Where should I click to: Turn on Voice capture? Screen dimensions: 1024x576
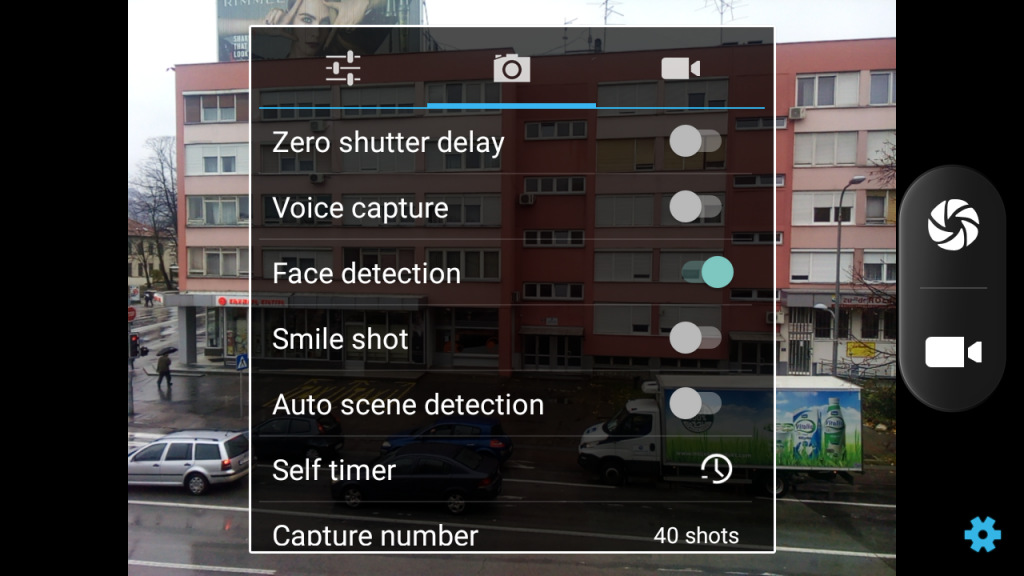point(695,208)
